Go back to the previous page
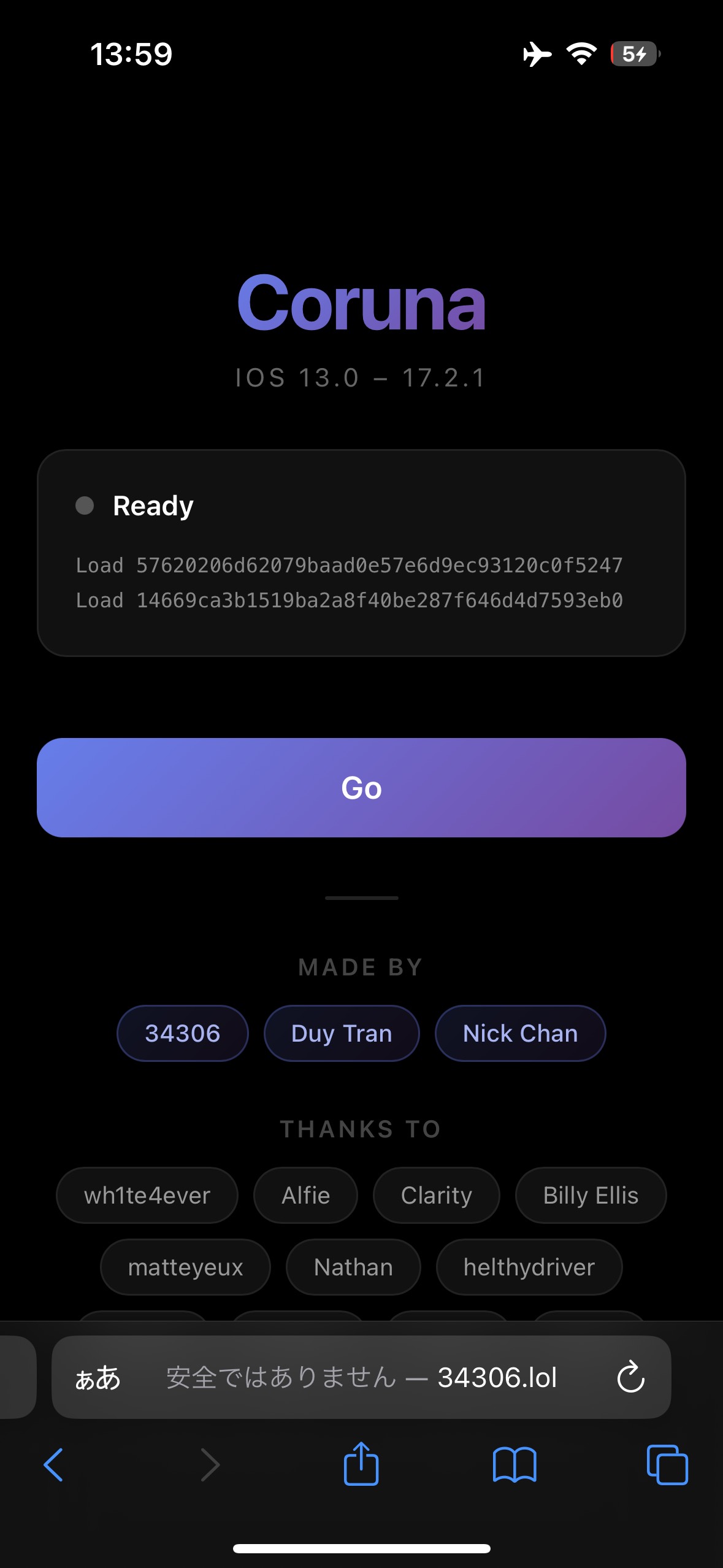The image size is (723, 1568). 54,1465
